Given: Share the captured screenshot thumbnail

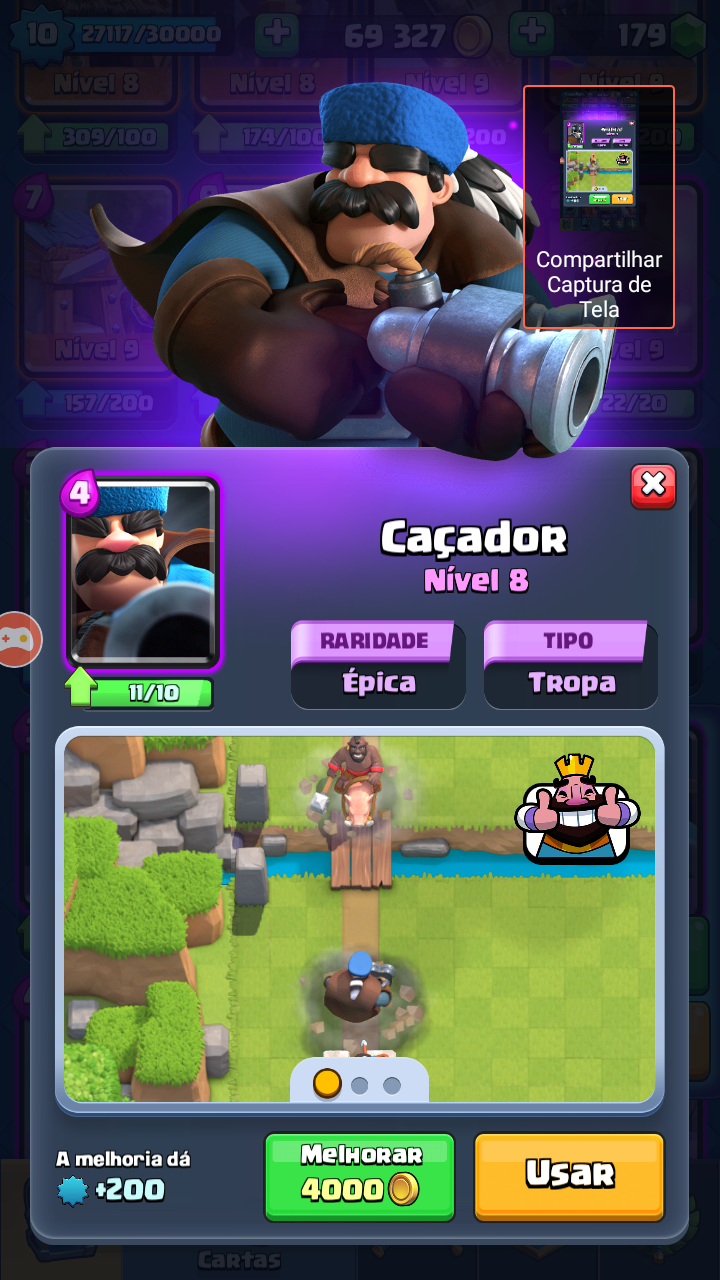Looking at the screenshot, I should 599,208.
